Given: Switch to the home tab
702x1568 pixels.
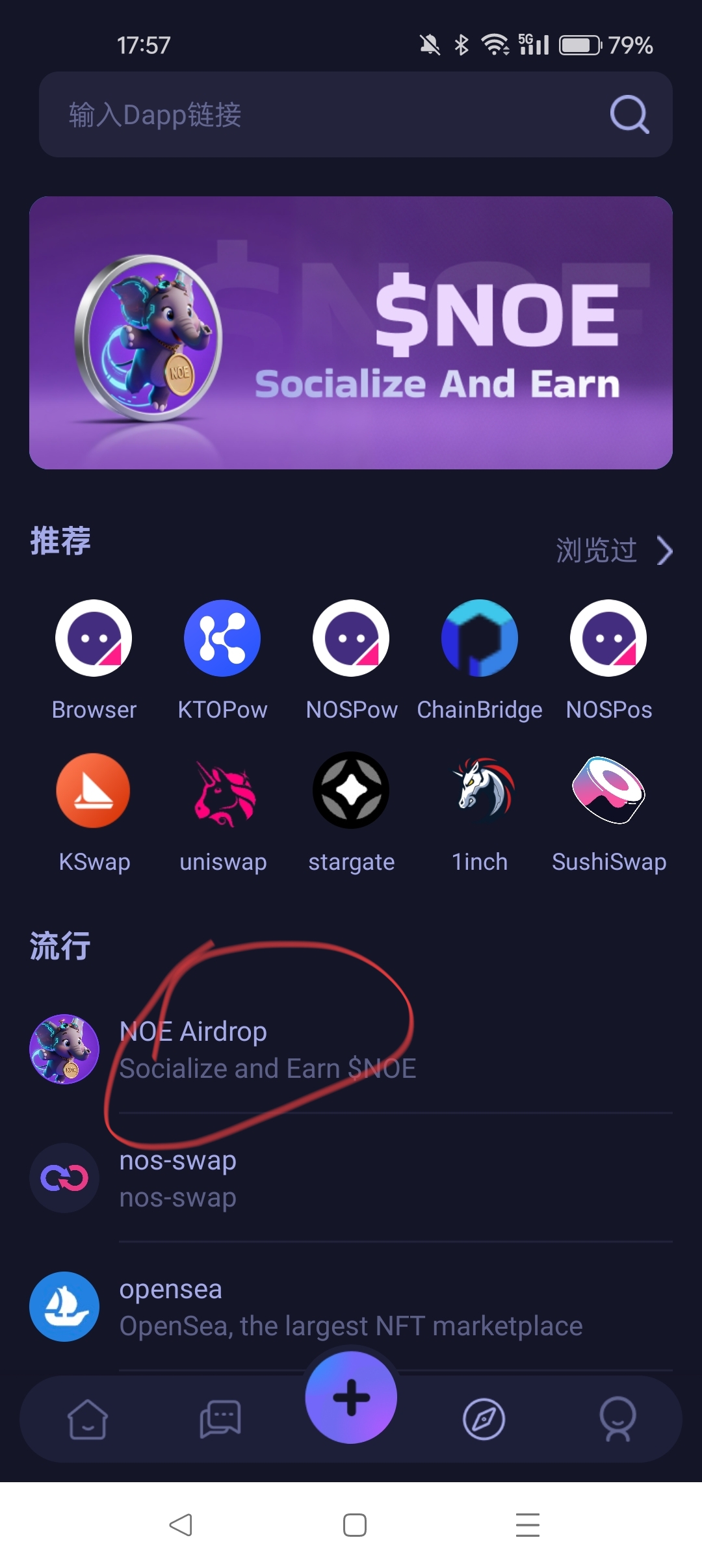Looking at the screenshot, I should coord(88,1420).
